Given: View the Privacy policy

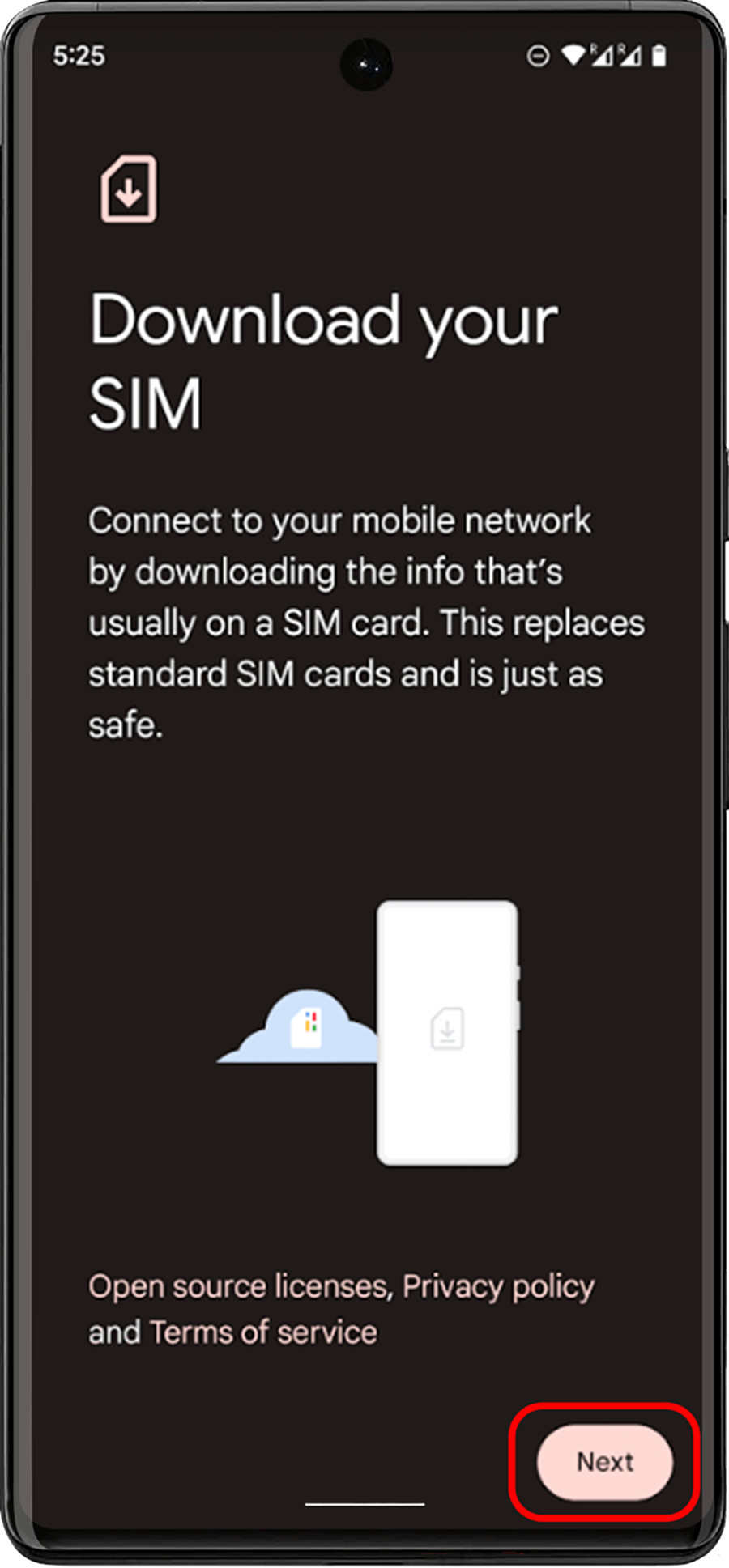Looking at the screenshot, I should [x=498, y=1286].
